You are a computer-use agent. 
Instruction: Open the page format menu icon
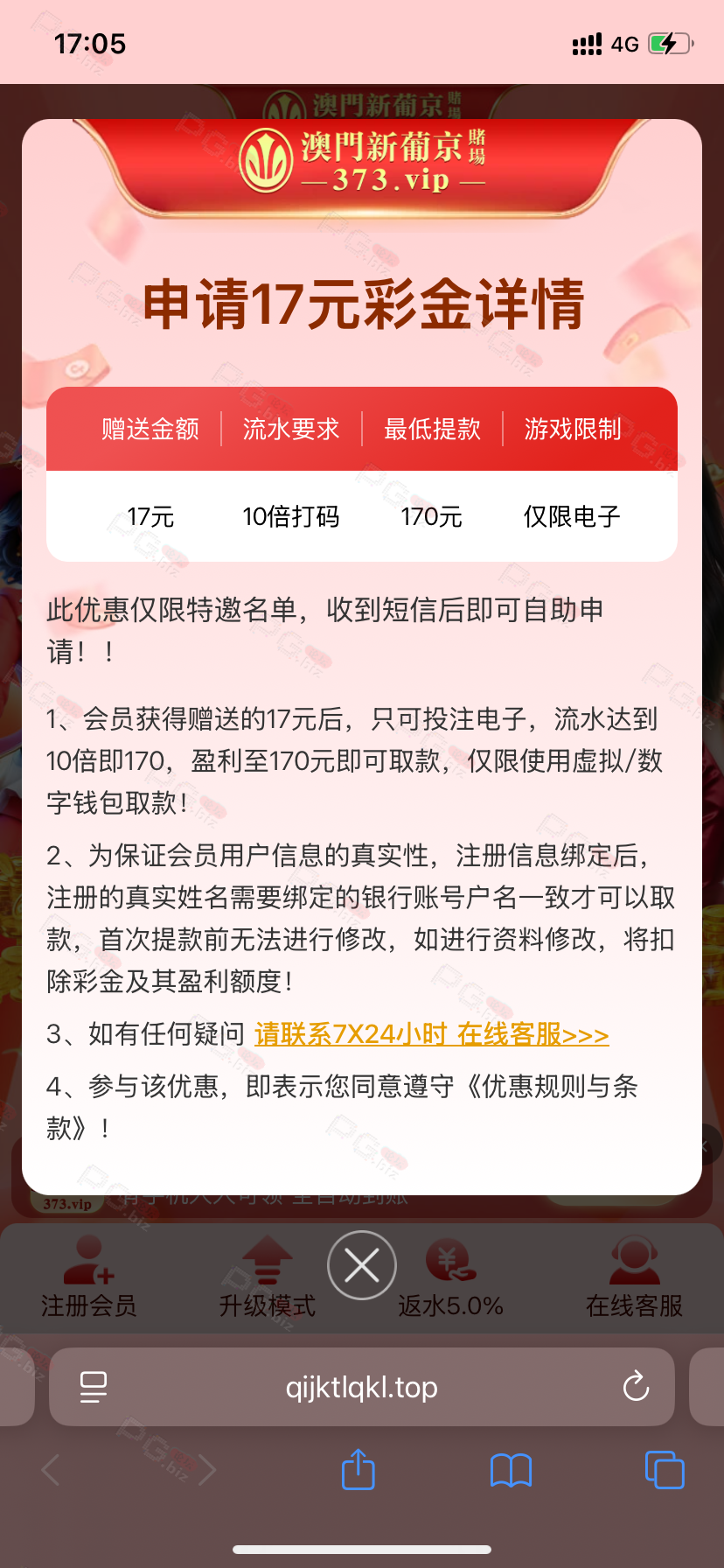click(x=94, y=1387)
